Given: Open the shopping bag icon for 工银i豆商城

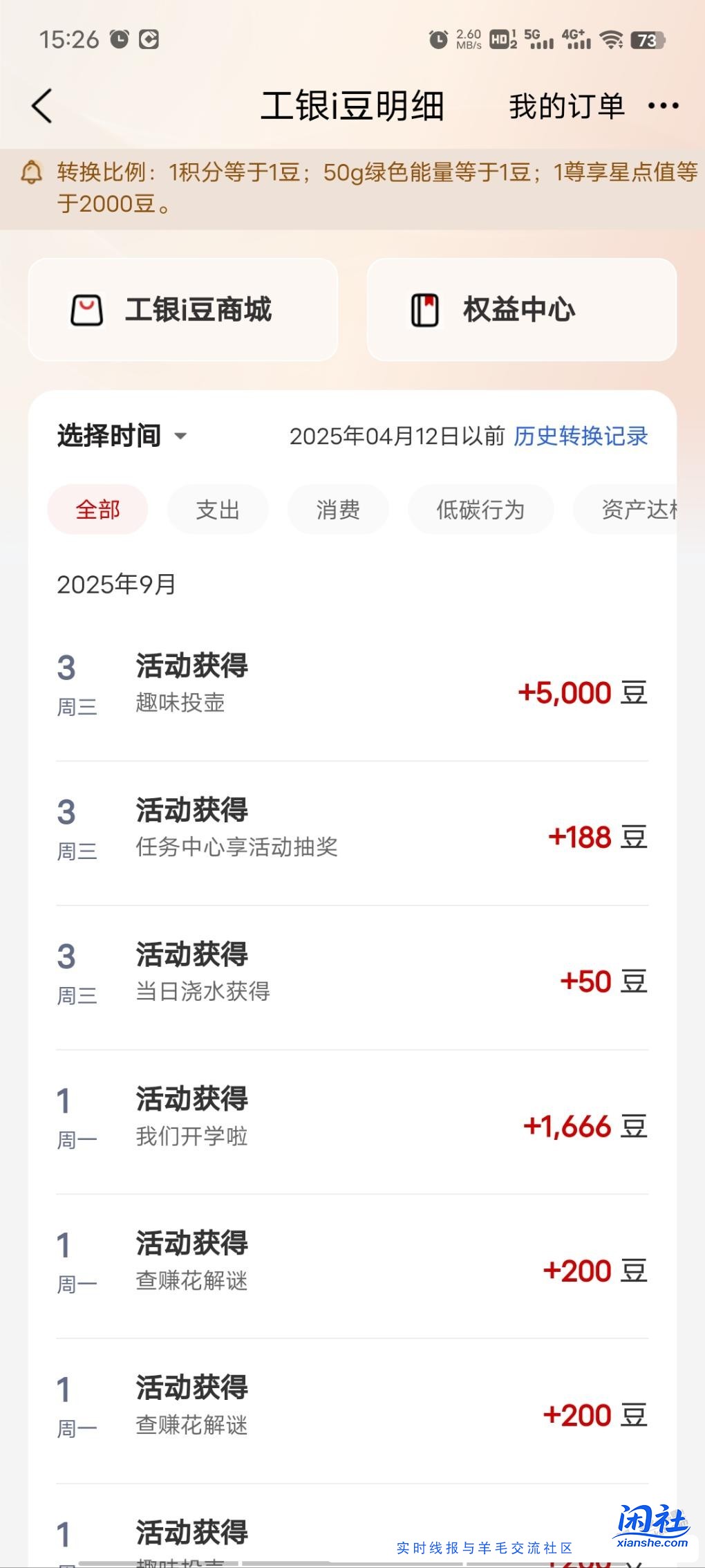Looking at the screenshot, I should [88, 310].
